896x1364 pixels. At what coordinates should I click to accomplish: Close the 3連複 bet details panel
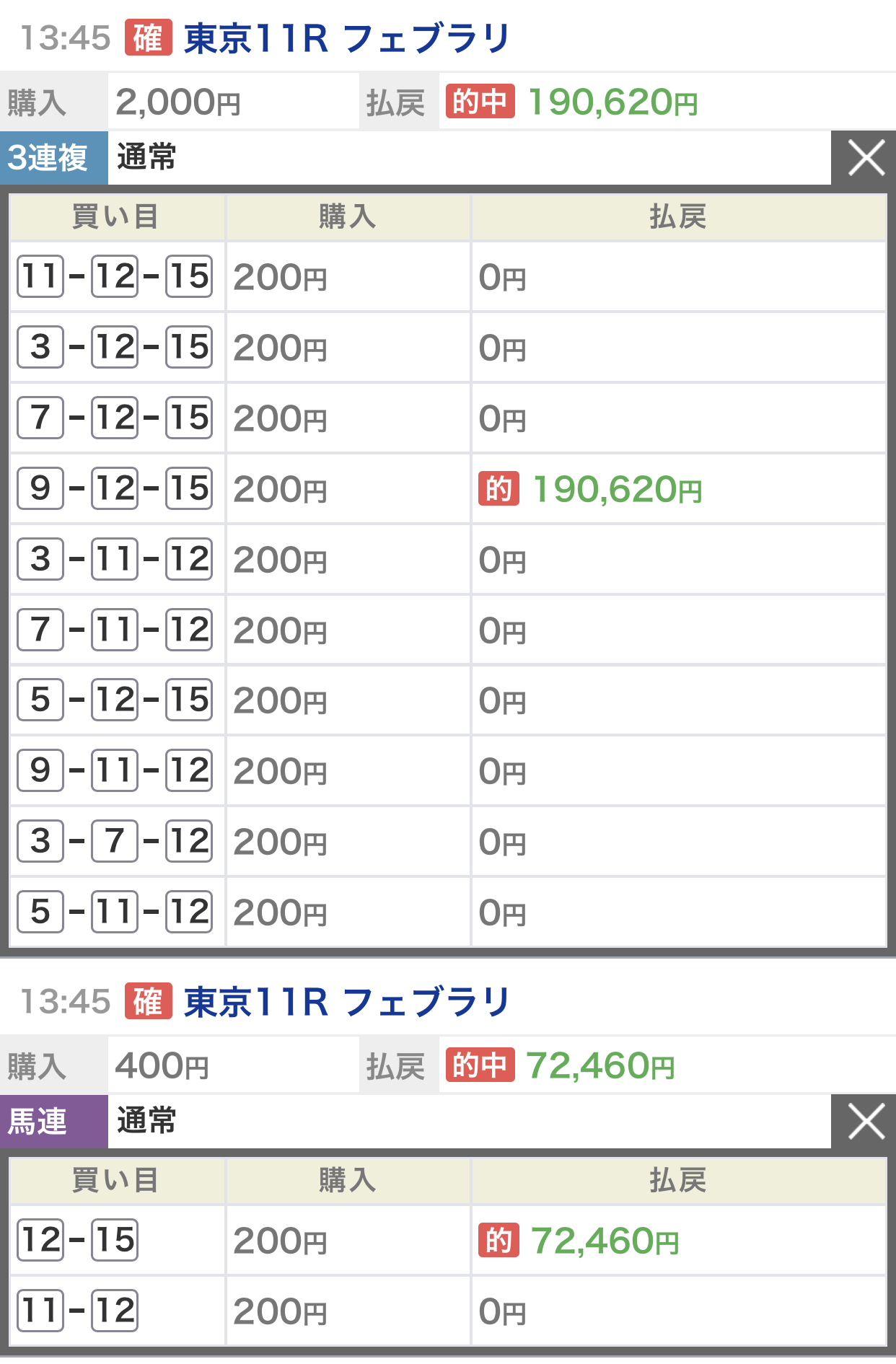click(x=864, y=158)
